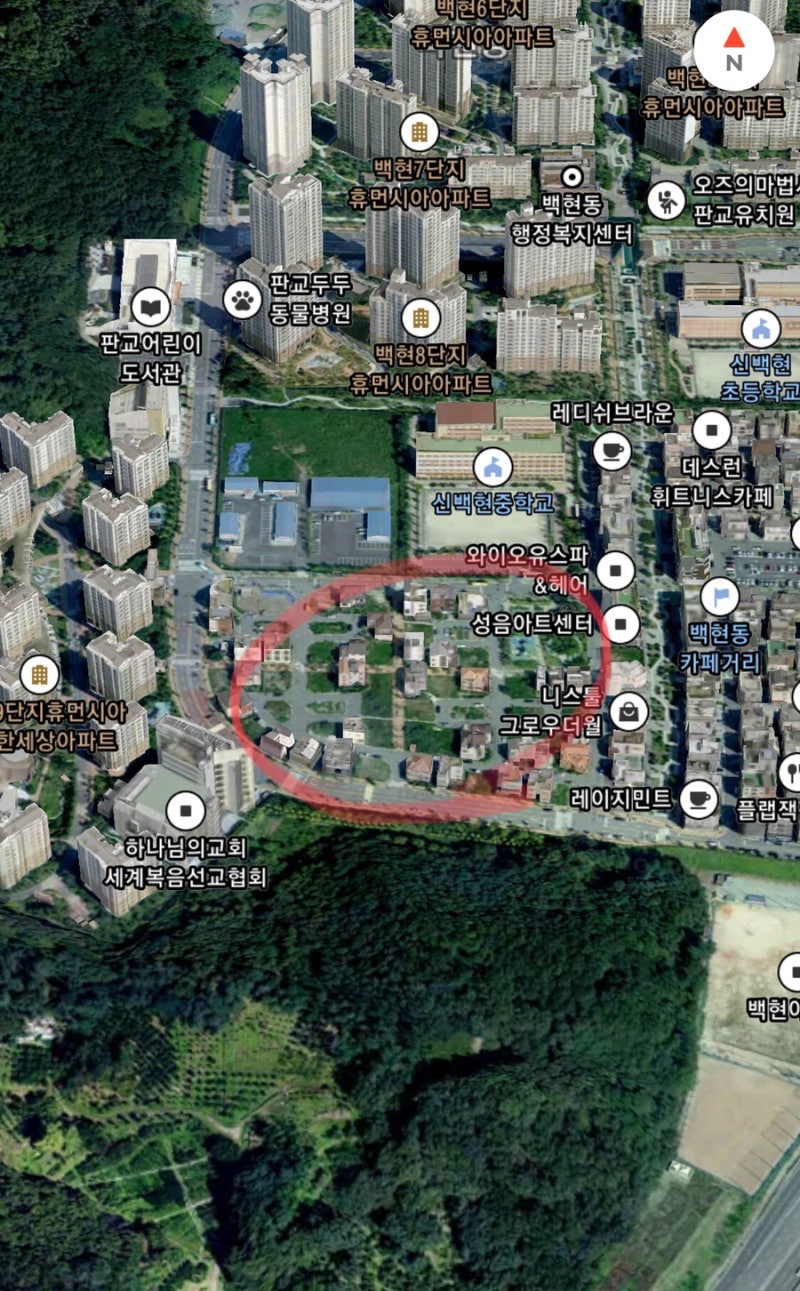The width and height of the screenshot is (800, 1291).
Task: Select the 레디쉬브라운 cafe marker
Action: (x=612, y=451)
